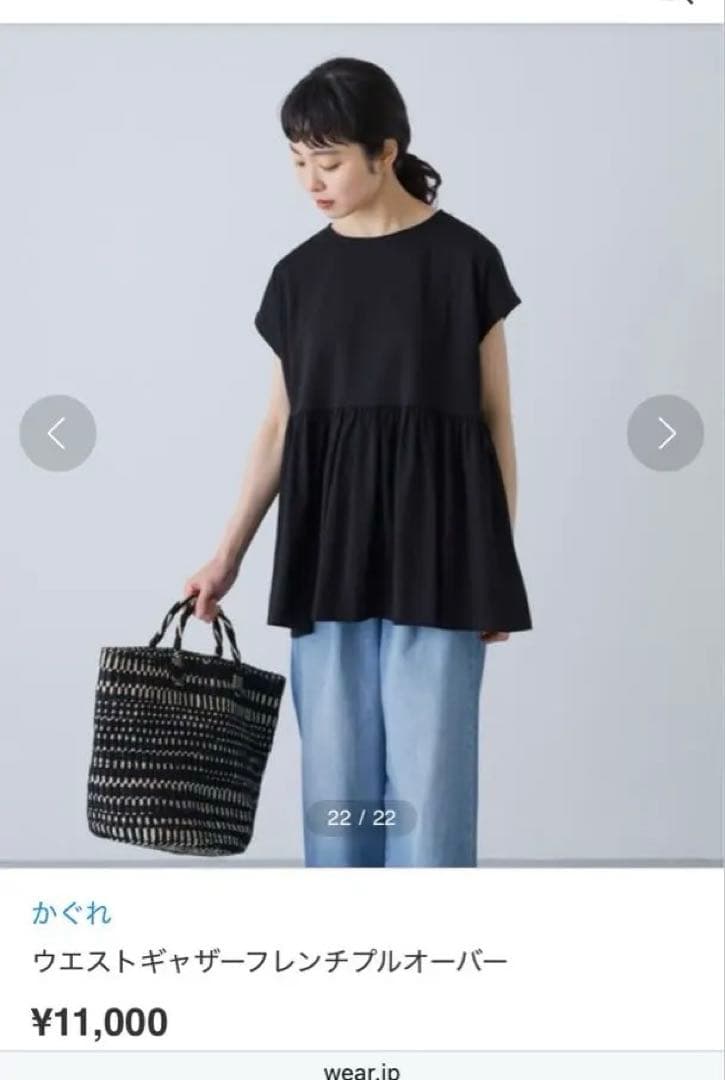Go to the next product image
Viewport: 725px width, 1080px height.
click(666, 433)
